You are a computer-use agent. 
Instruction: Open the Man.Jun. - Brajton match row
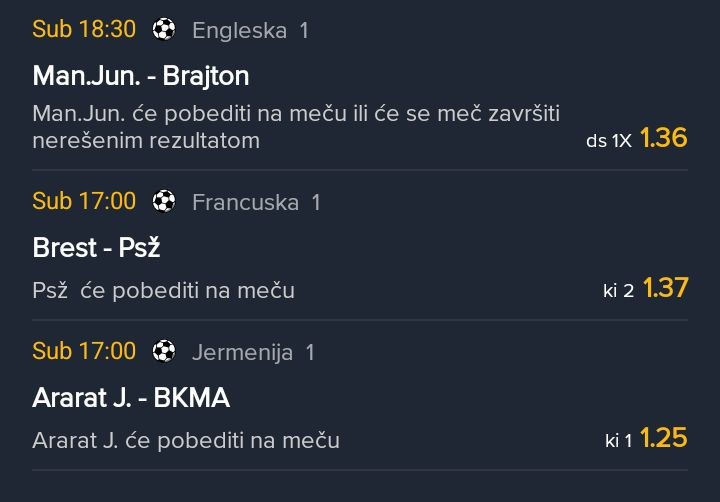[x=141, y=76]
